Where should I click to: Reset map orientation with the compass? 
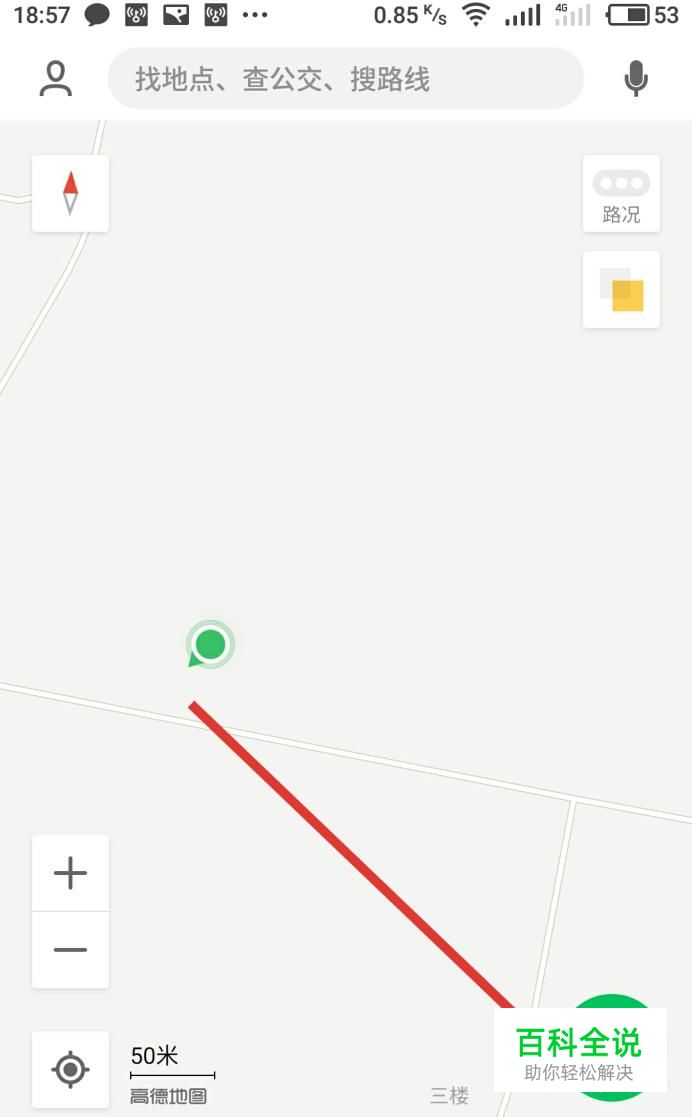(x=71, y=193)
